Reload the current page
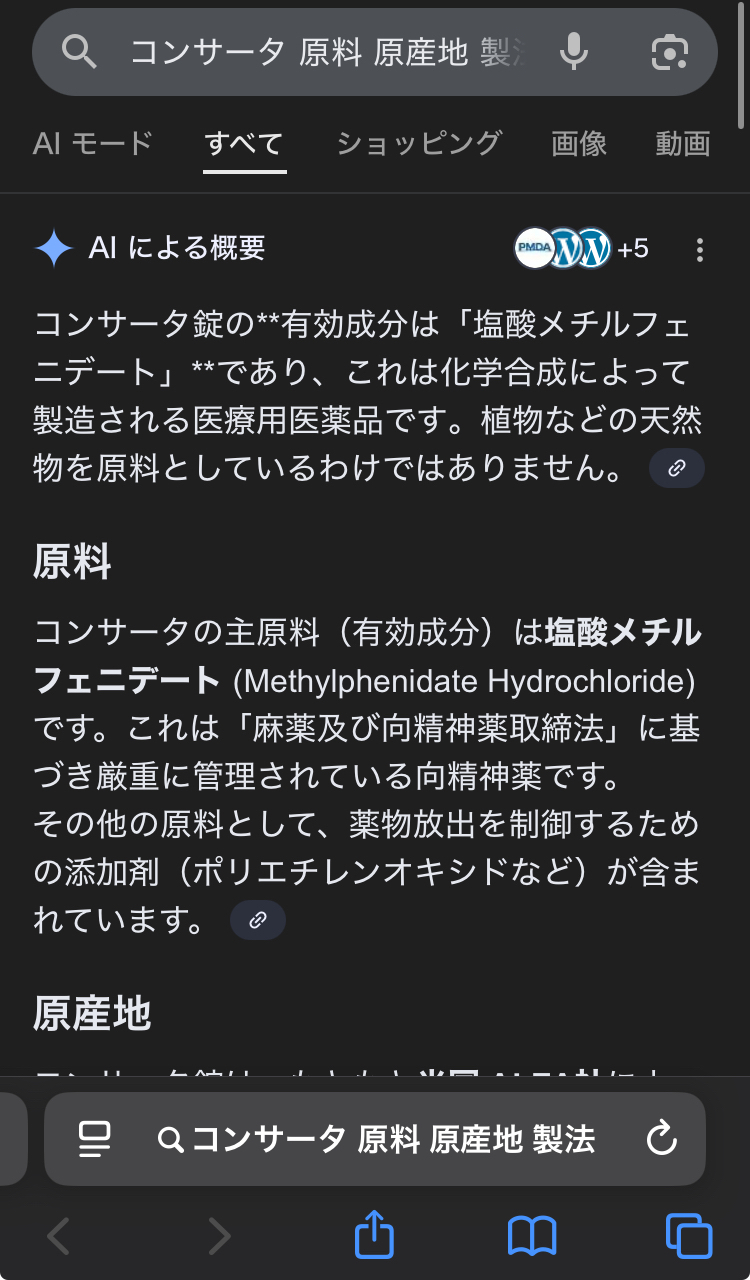The height and width of the screenshot is (1280, 750). [x=662, y=1139]
